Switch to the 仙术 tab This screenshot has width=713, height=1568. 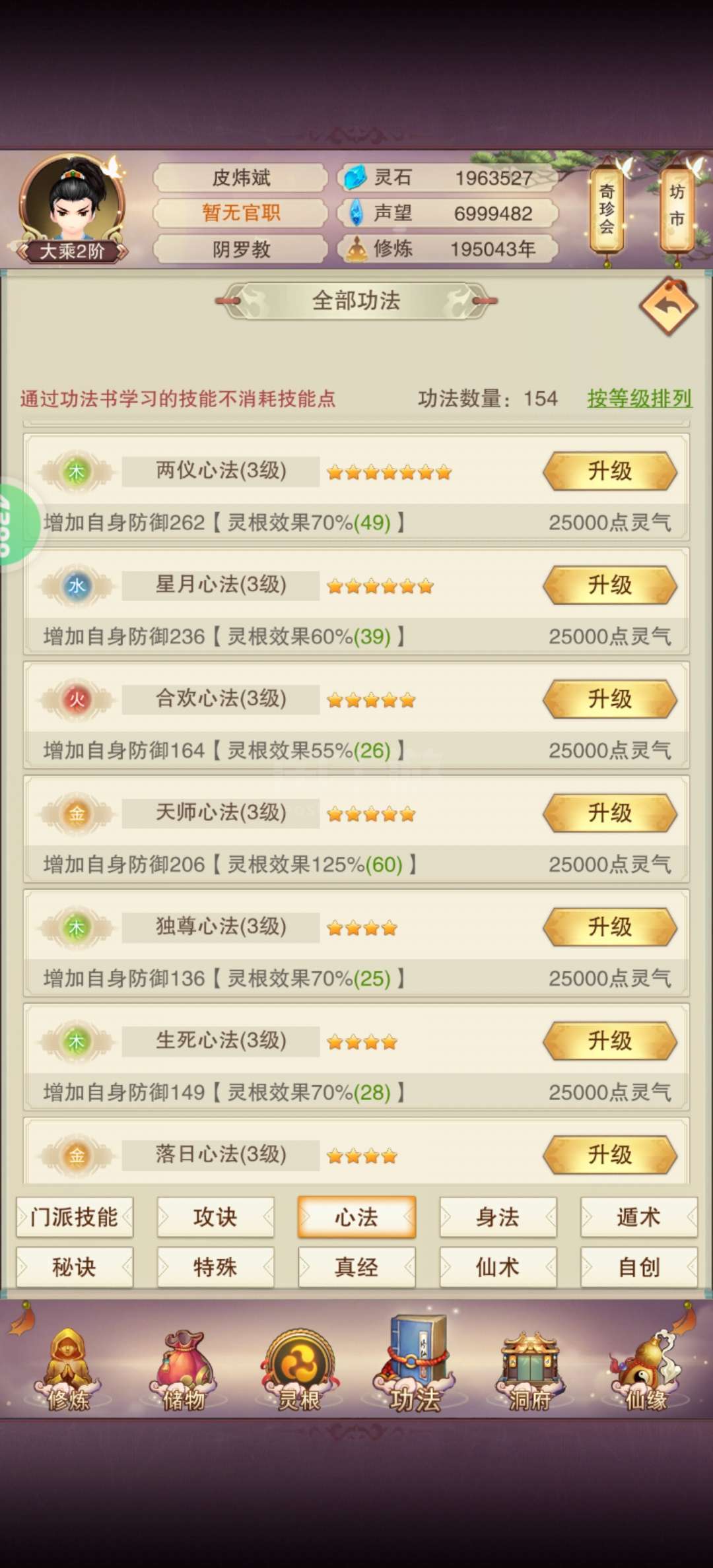point(498,1267)
